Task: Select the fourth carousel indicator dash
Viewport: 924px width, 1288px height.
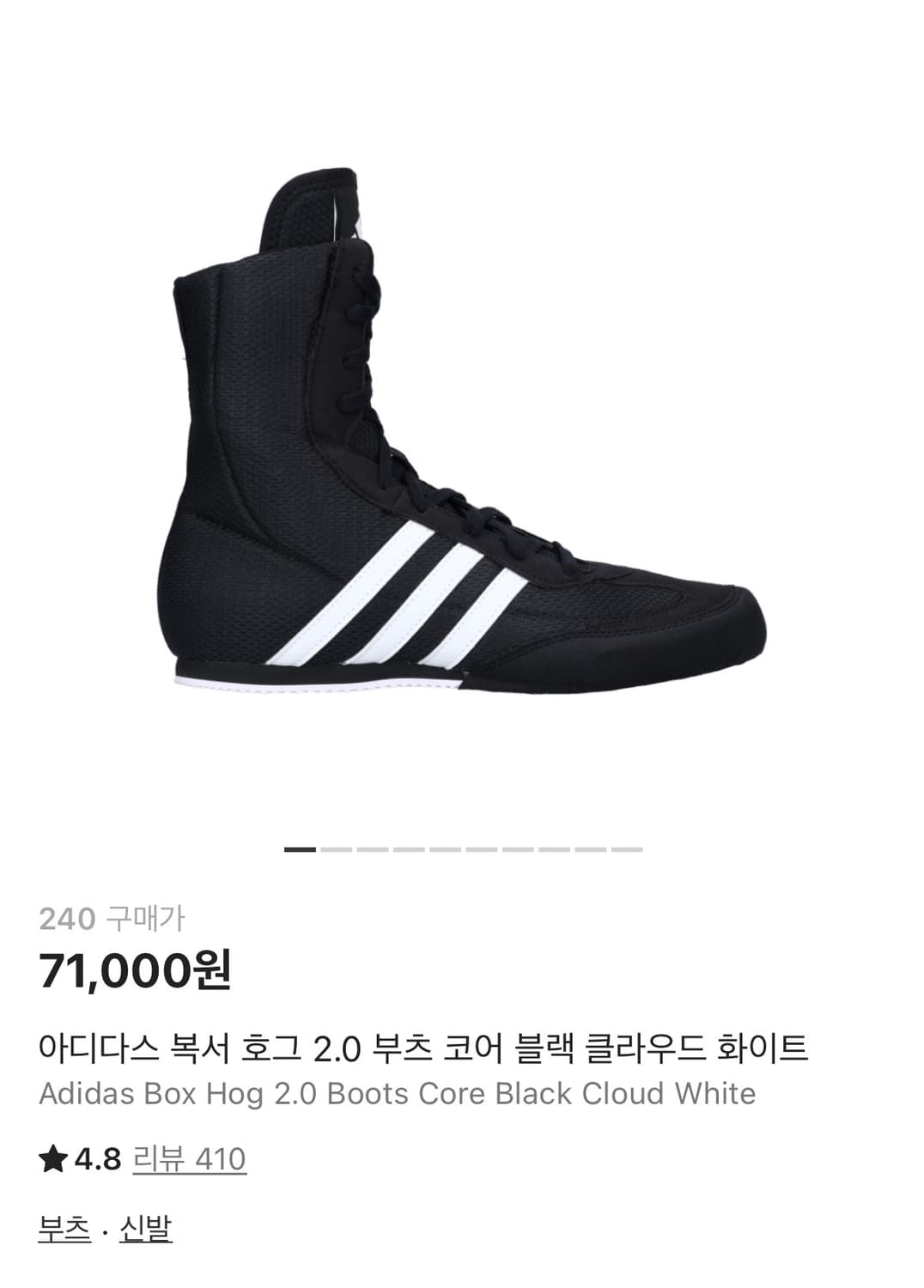Action: click(x=407, y=850)
